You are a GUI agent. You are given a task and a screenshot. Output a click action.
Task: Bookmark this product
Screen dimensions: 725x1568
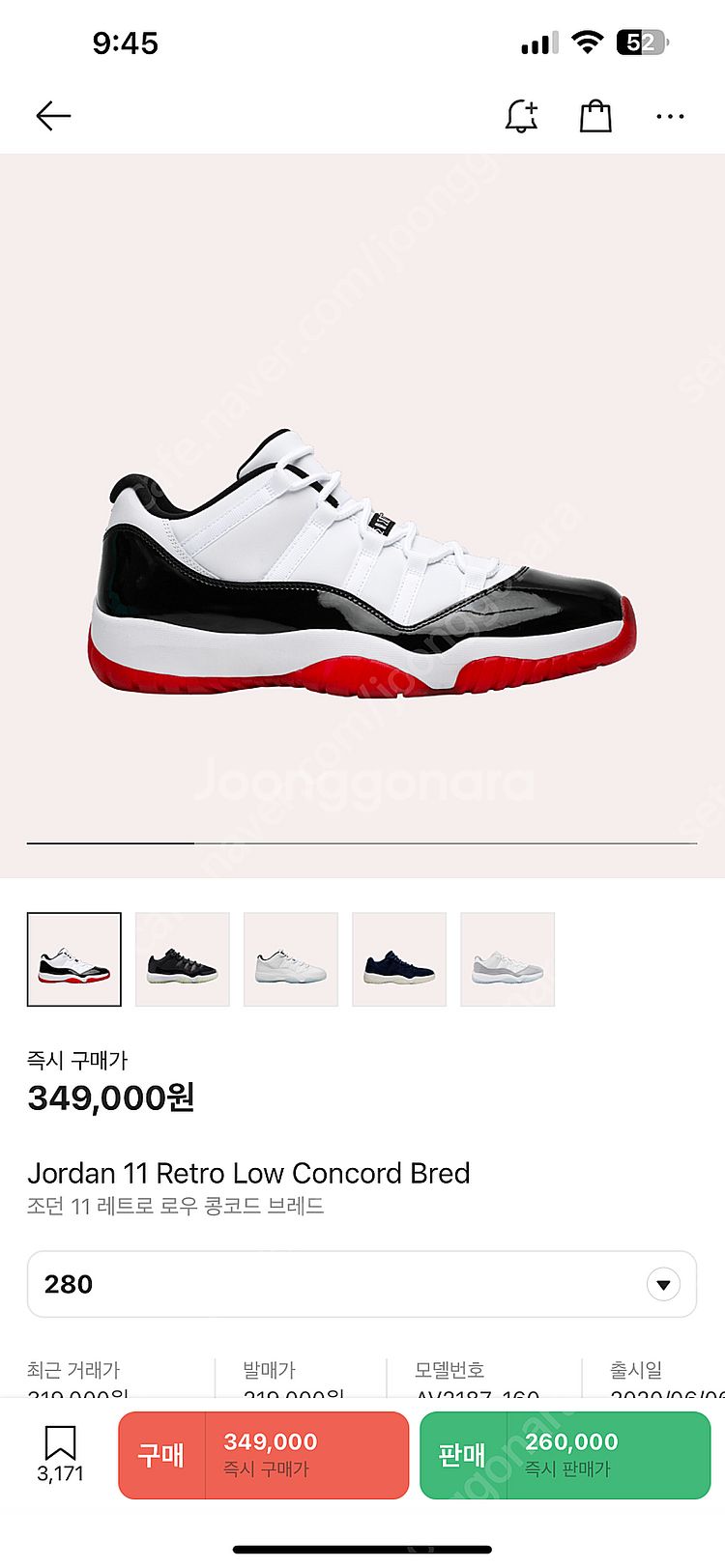(x=60, y=1452)
